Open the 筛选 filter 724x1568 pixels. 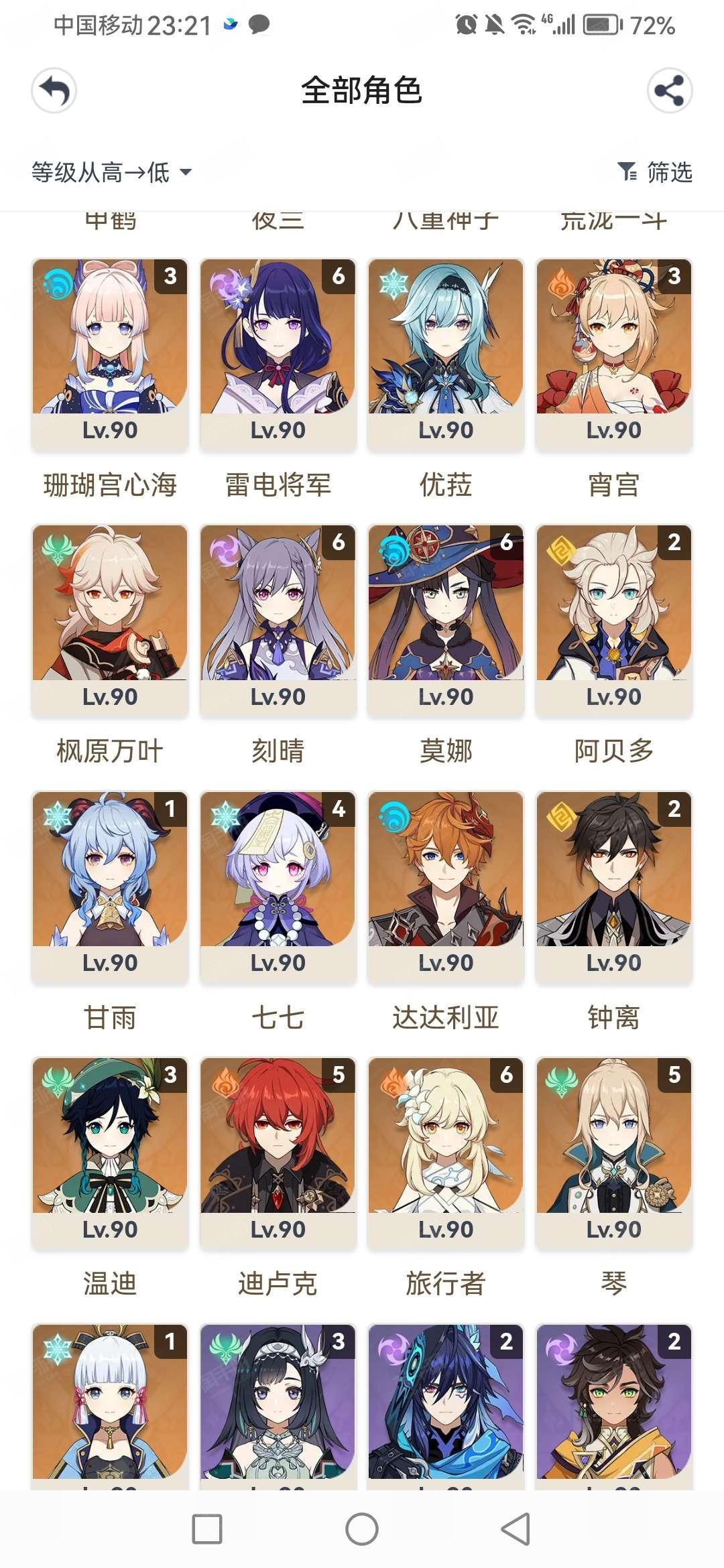[x=655, y=173]
